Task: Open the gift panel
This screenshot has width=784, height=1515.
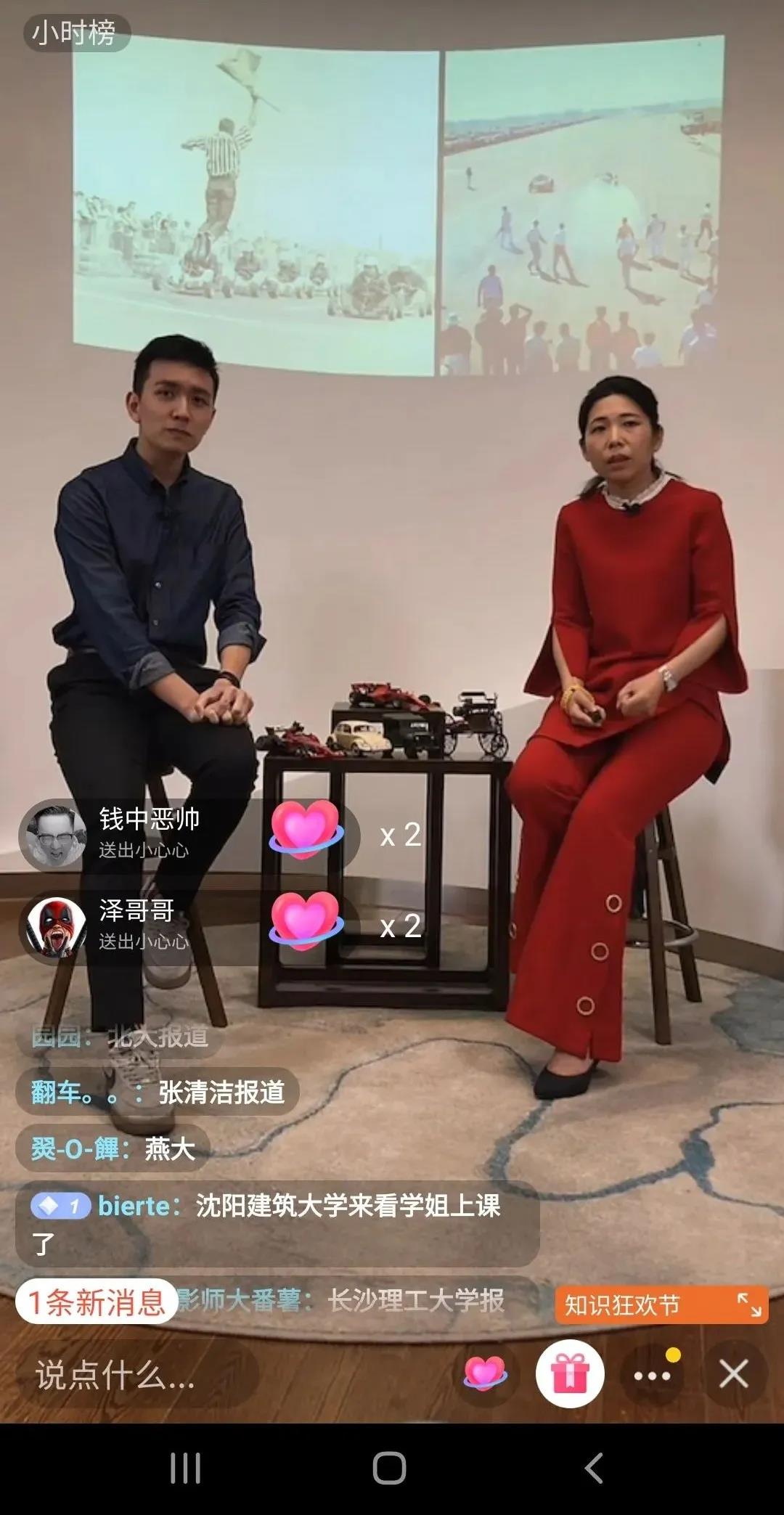Action: [570, 1373]
